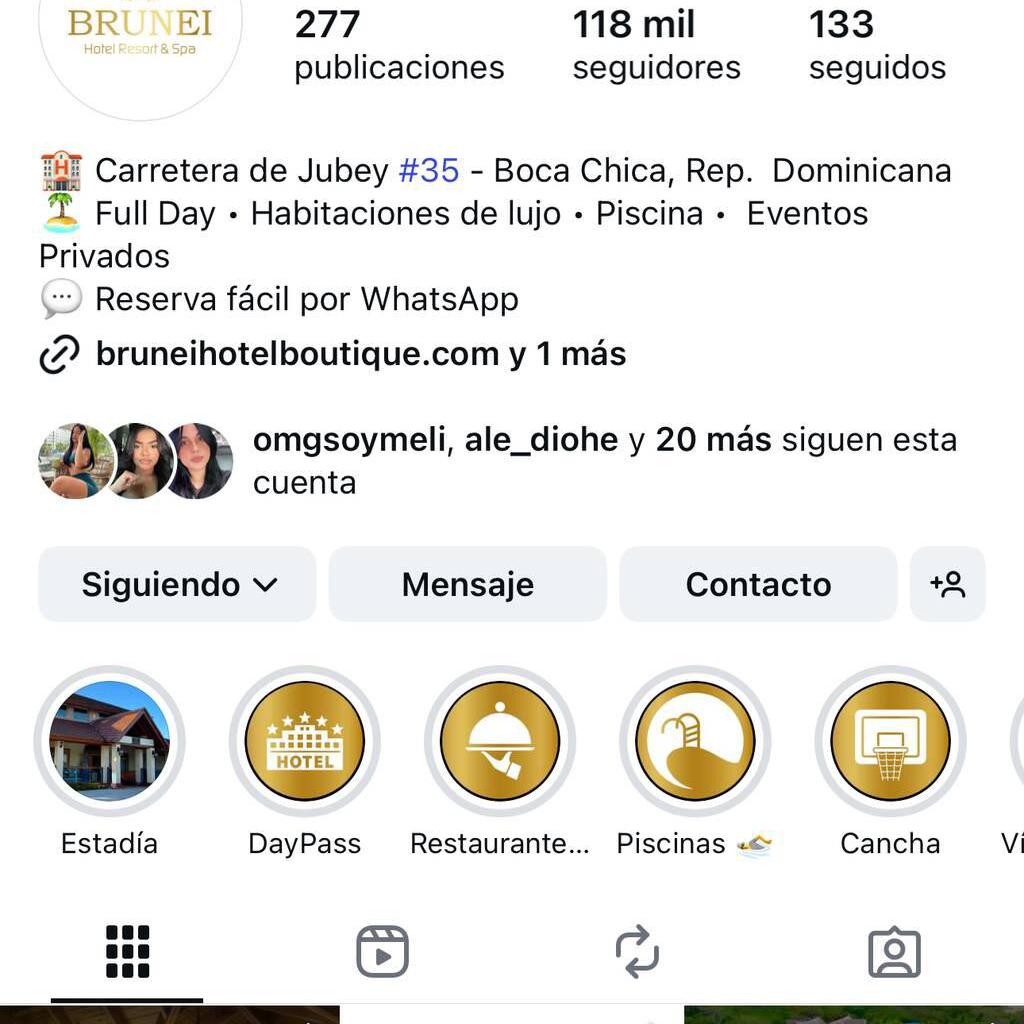The width and height of the screenshot is (1024, 1024).
Task: Switch to the tagged photos tab
Action: point(894,951)
